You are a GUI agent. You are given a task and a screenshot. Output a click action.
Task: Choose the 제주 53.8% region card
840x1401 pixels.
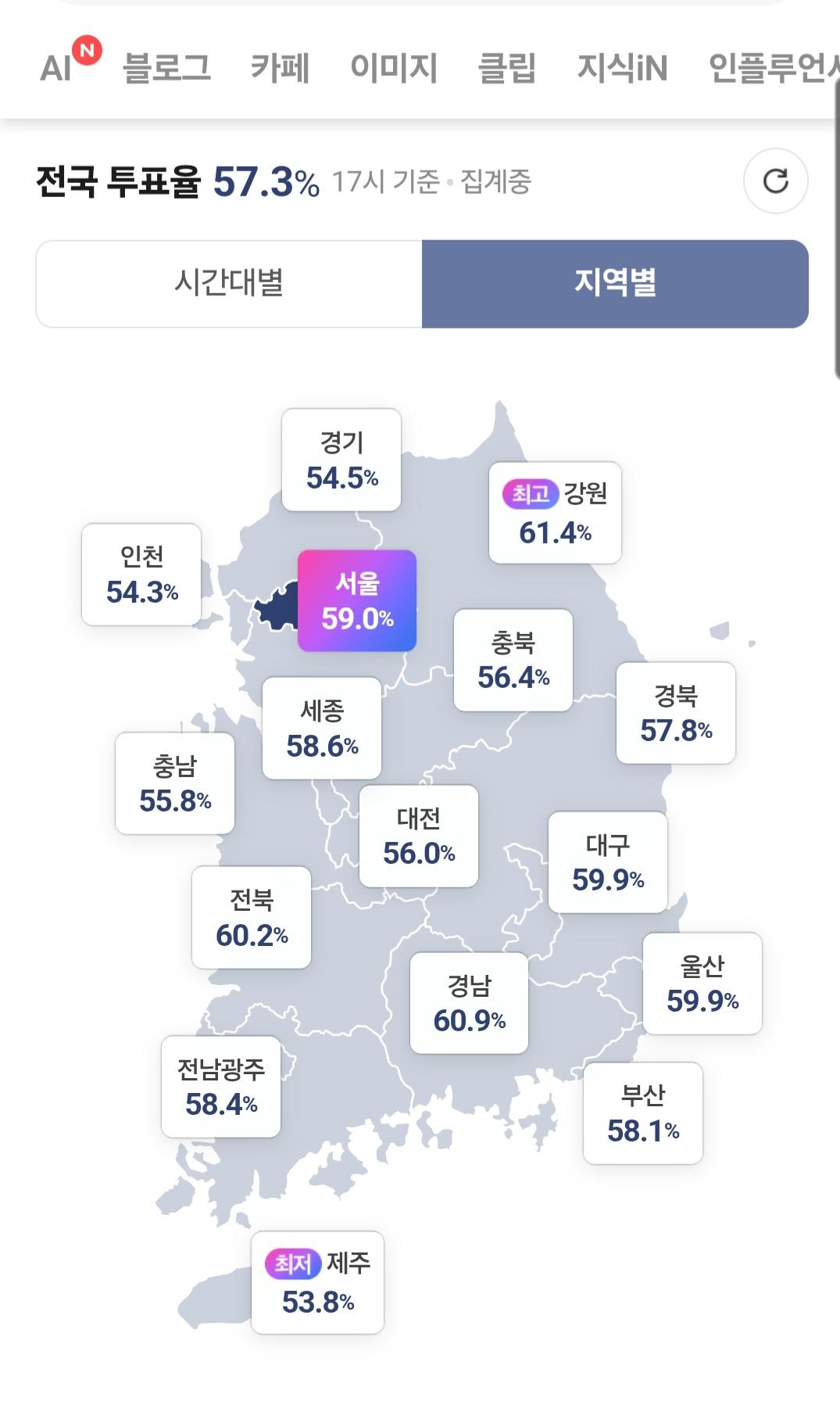click(317, 1282)
